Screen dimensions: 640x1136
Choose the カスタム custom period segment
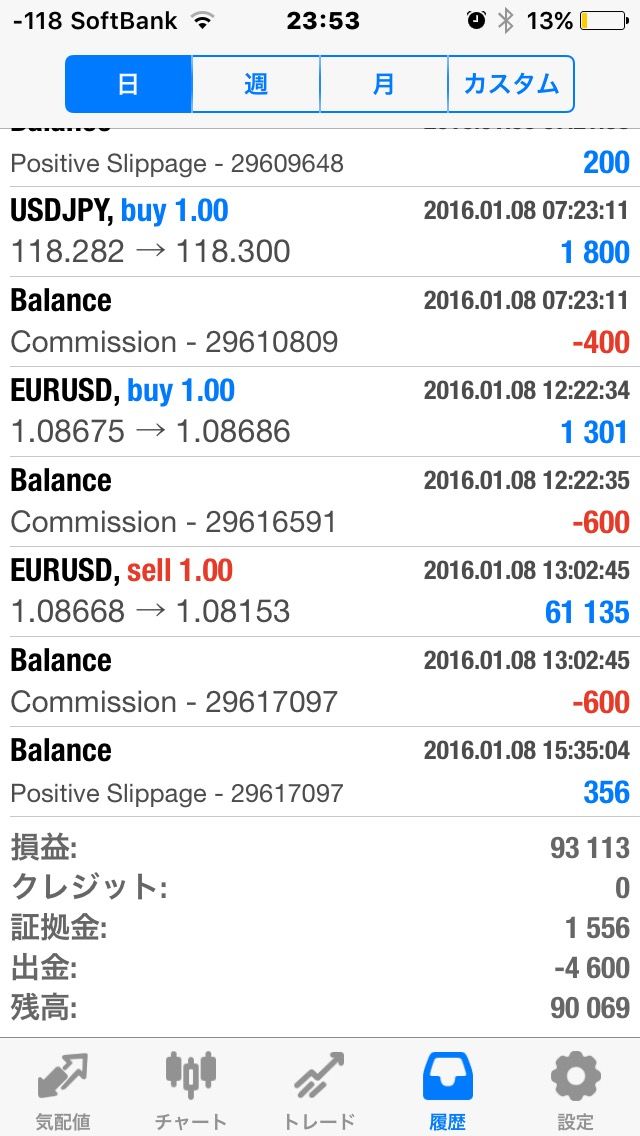click(511, 84)
